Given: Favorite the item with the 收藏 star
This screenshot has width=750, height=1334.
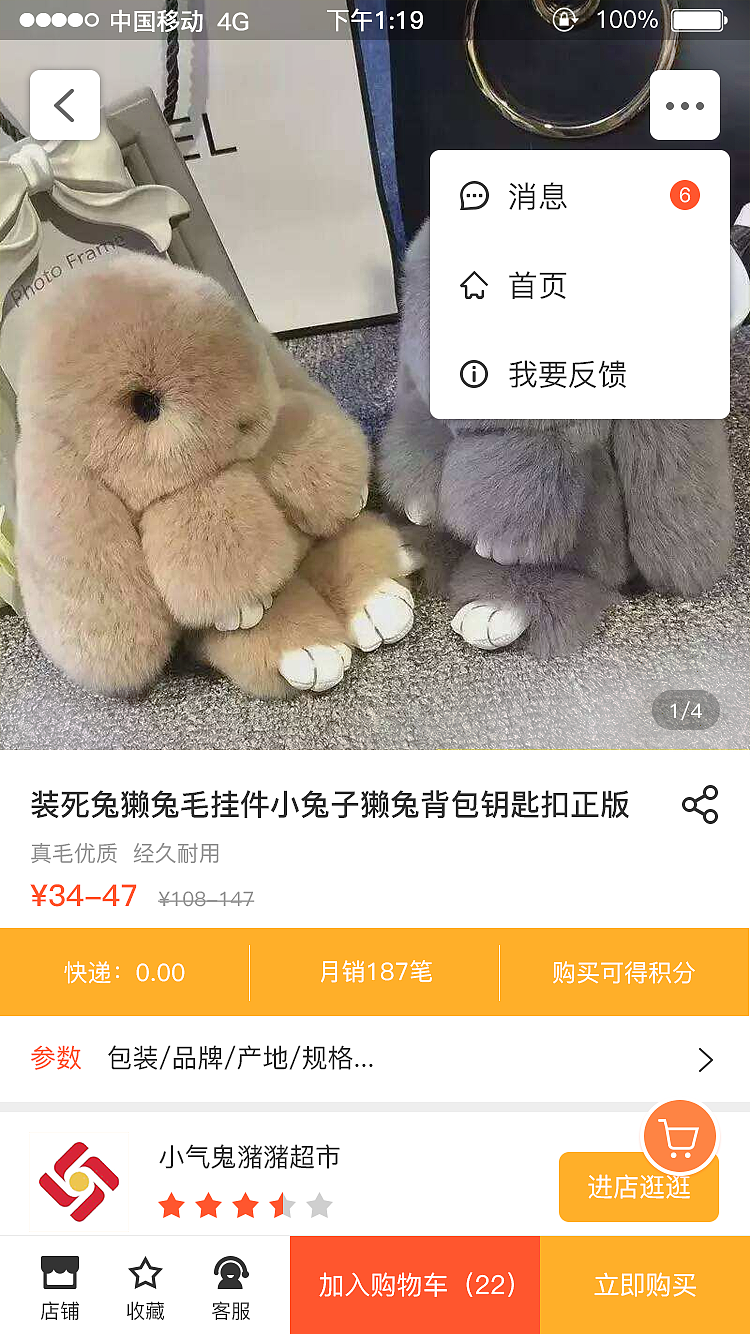Looking at the screenshot, I should click(146, 1284).
